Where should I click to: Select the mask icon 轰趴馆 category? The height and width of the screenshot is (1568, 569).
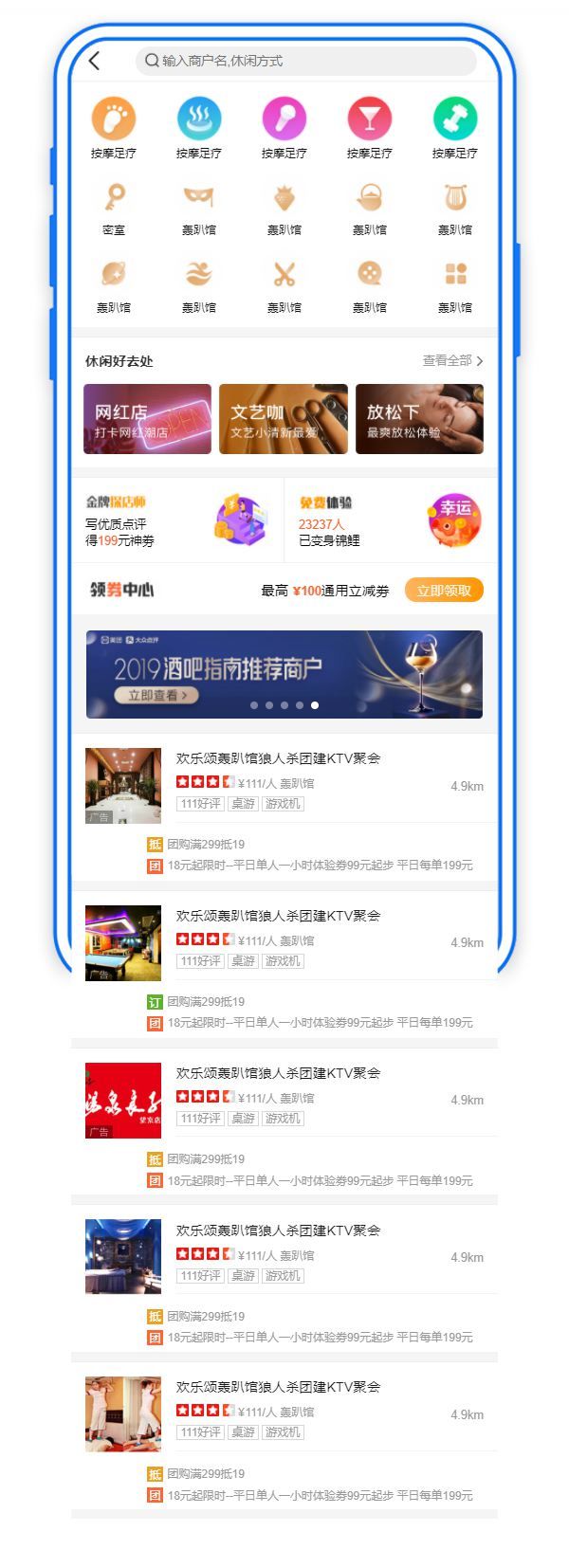[x=199, y=199]
